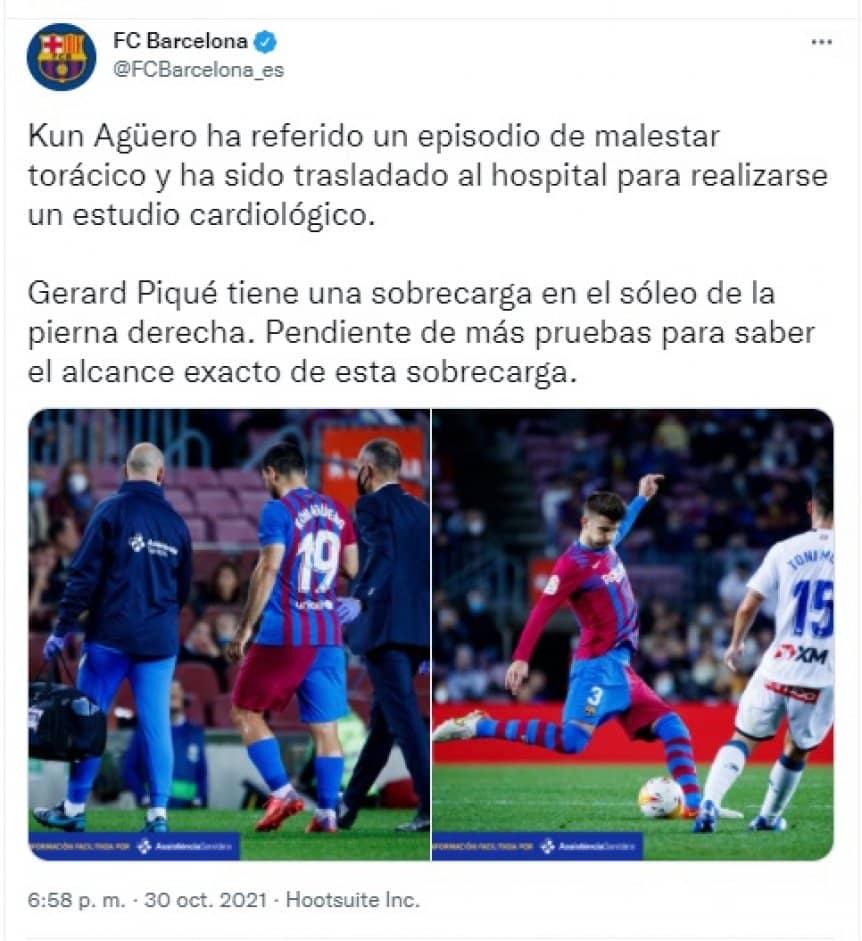
Task: Open FC Barcelona's profile picture
Action: click(61, 57)
